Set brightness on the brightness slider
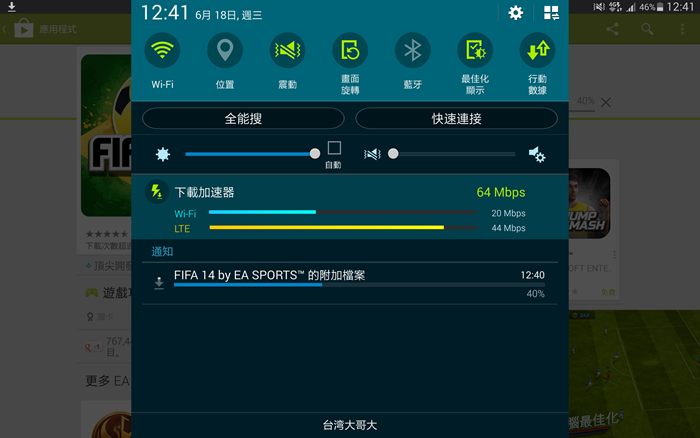This screenshot has width=700, height=438. 250,154
